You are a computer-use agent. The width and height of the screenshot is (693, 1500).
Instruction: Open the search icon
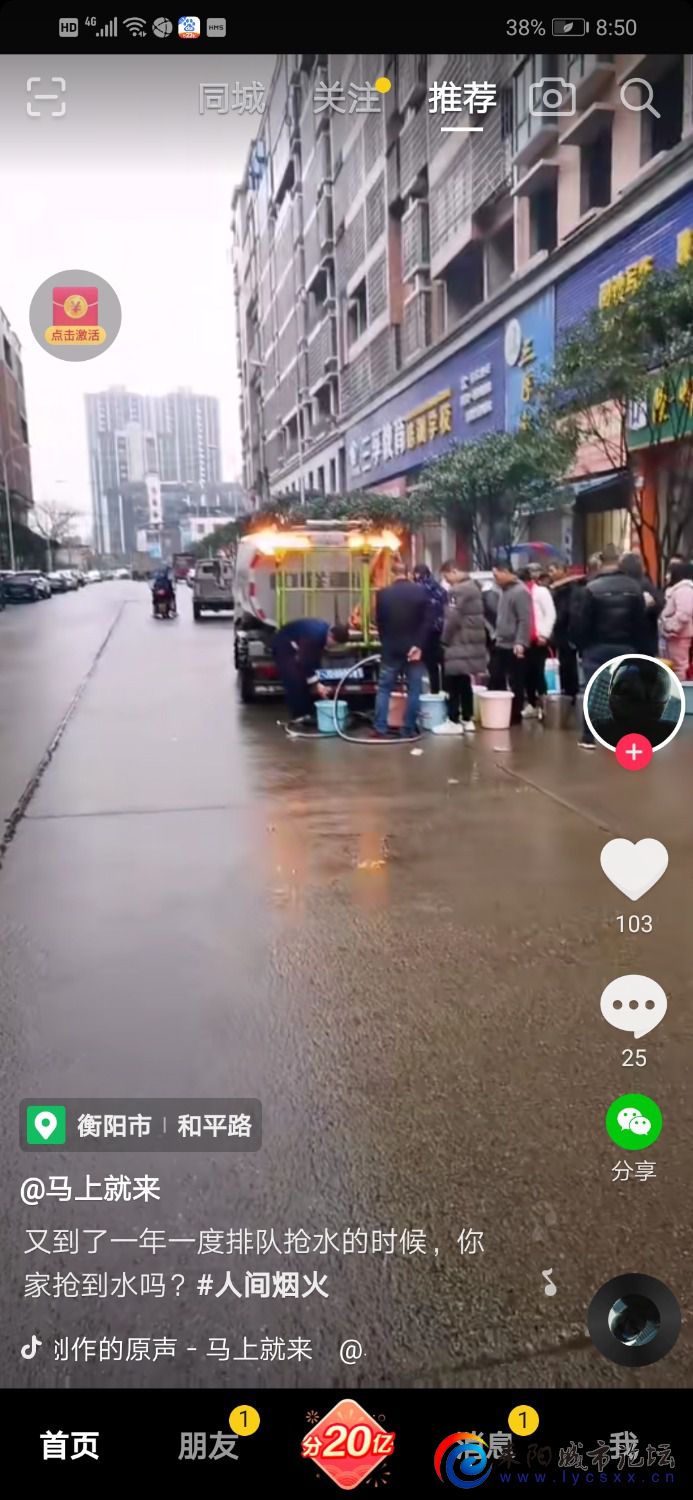(x=640, y=98)
